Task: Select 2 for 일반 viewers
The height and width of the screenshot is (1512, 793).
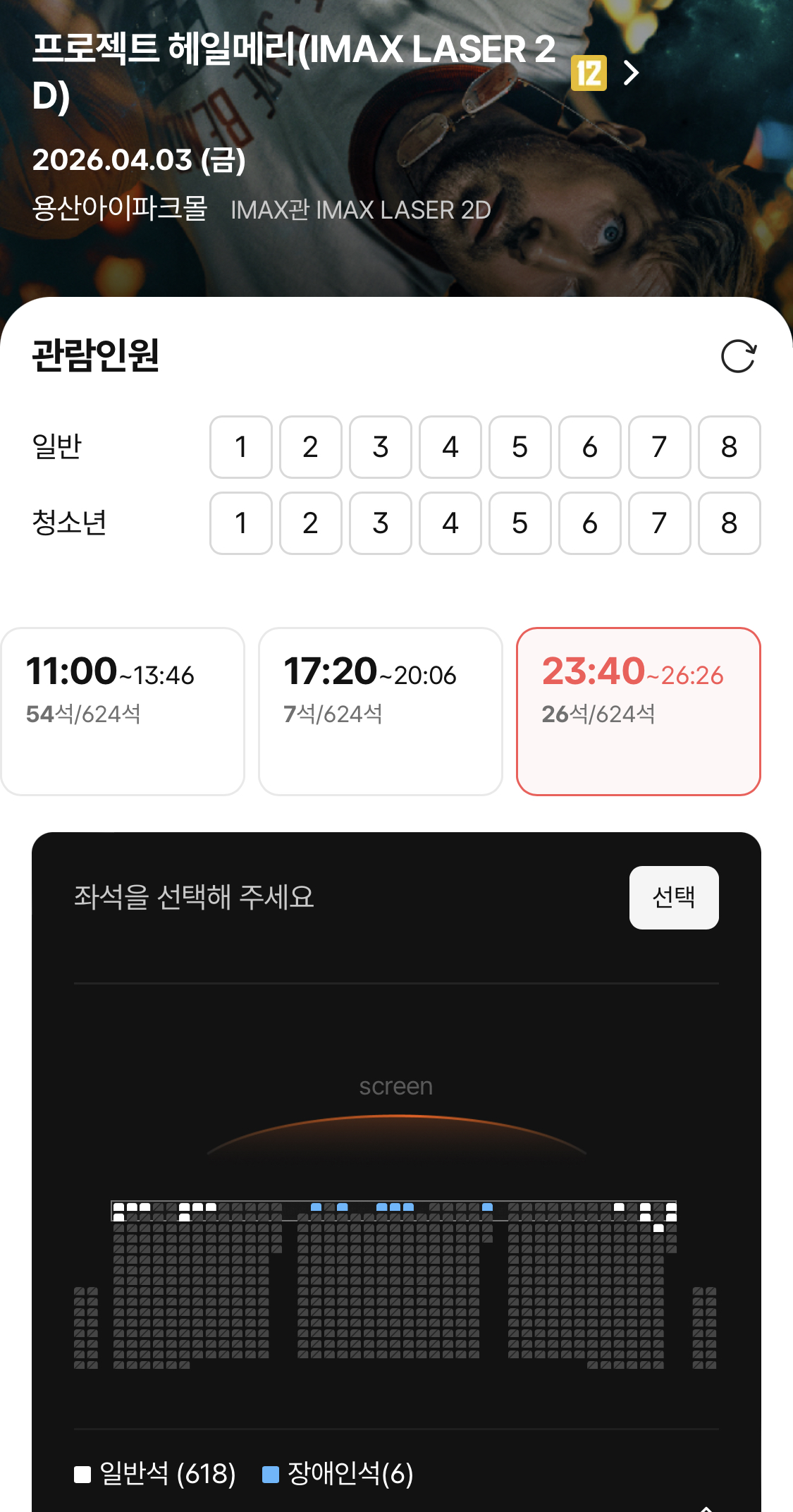Action: tap(310, 447)
